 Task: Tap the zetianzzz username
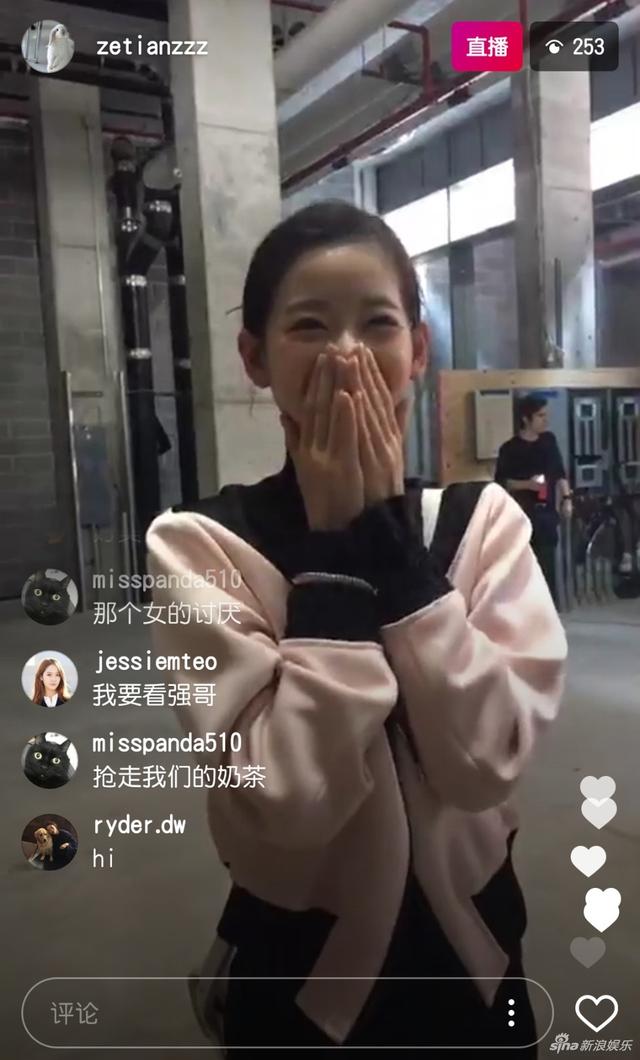(x=152, y=47)
